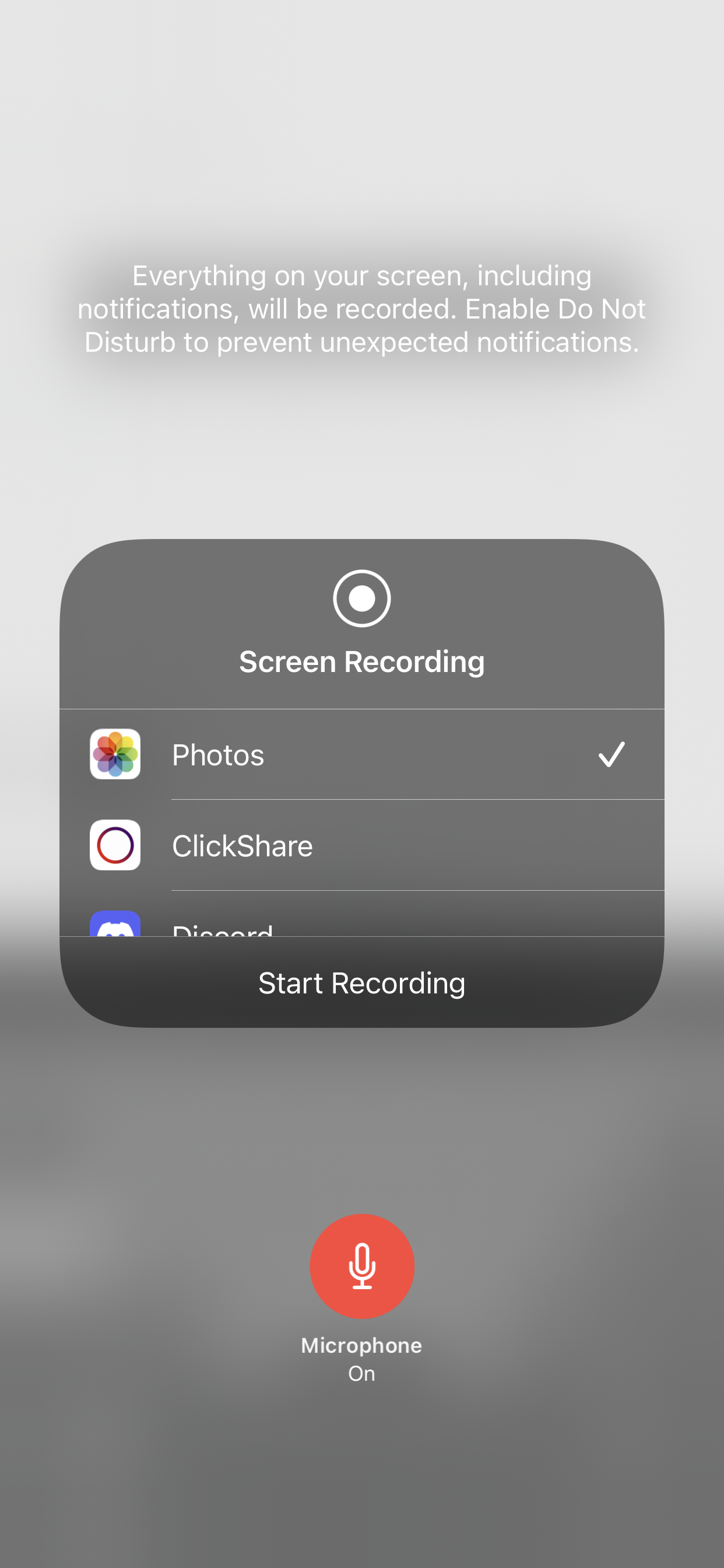This screenshot has width=724, height=1568.
Task: Turn off the microphone
Action: [x=361, y=1266]
